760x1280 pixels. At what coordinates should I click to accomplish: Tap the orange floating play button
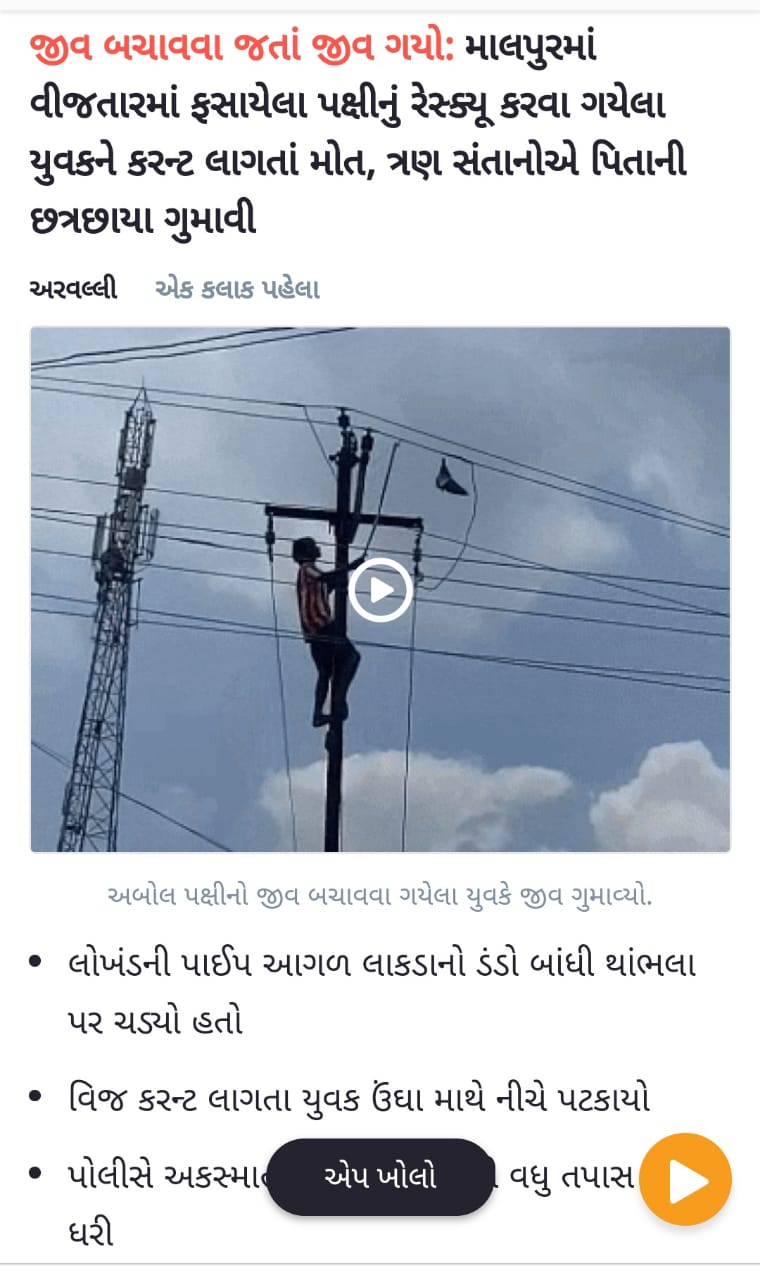tap(686, 1180)
